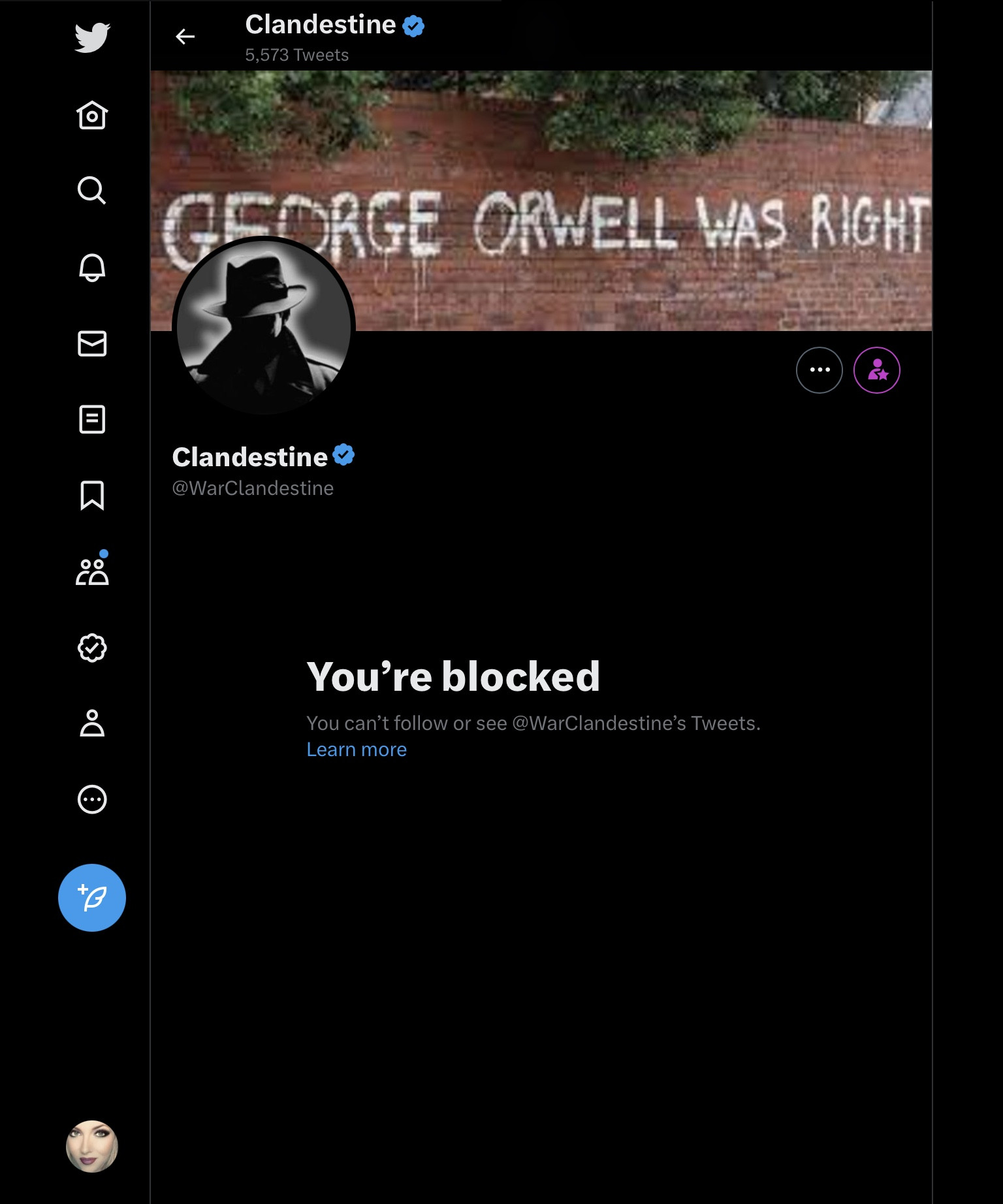This screenshot has height=1204, width=1003.
Task: Open the search and explore page
Action: point(92,191)
